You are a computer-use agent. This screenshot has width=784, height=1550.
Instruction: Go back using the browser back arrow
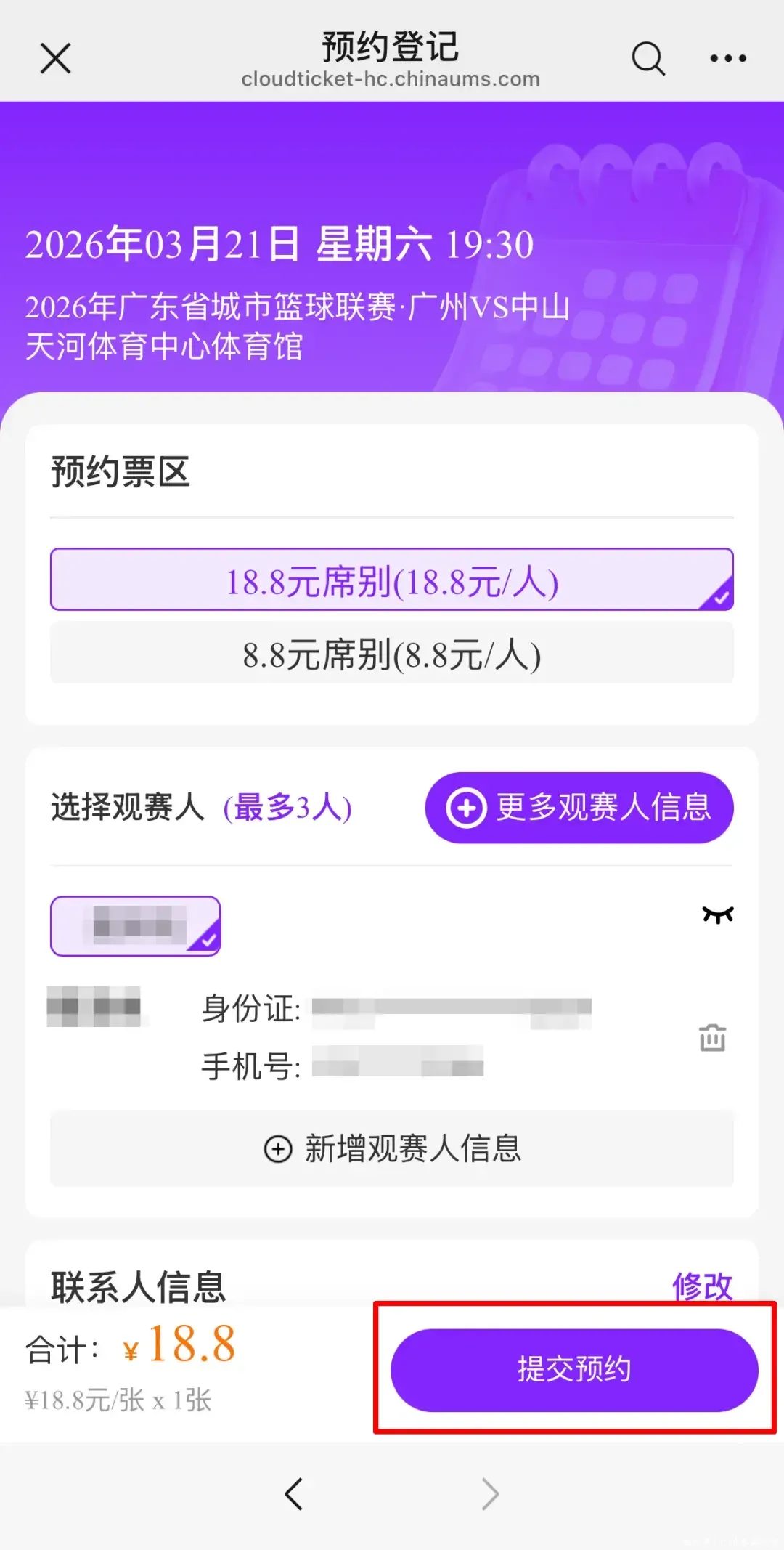[293, 1494]
